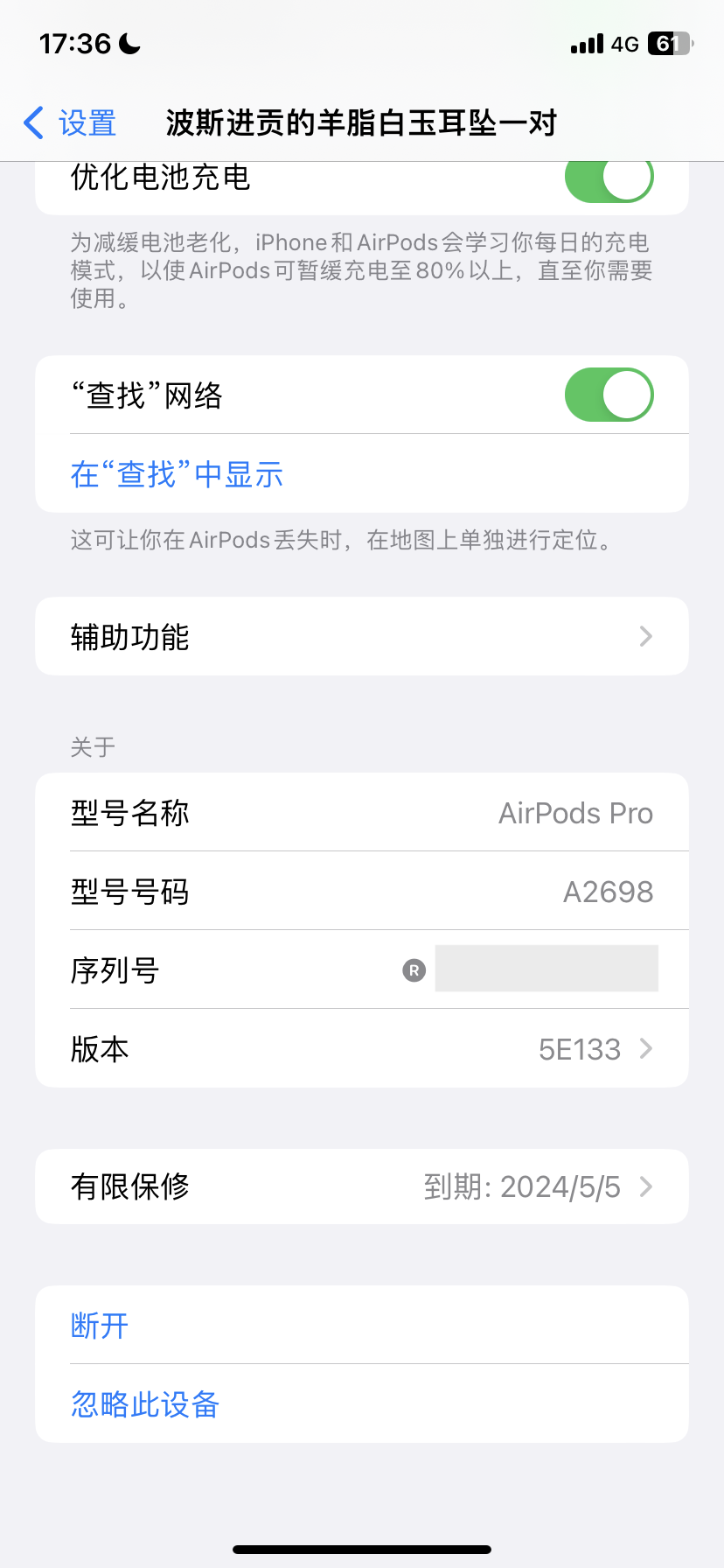Tap the 序列号 row
Viewport: 724px width, 1568px height.
pyautogui.click(x=362, y=969)
